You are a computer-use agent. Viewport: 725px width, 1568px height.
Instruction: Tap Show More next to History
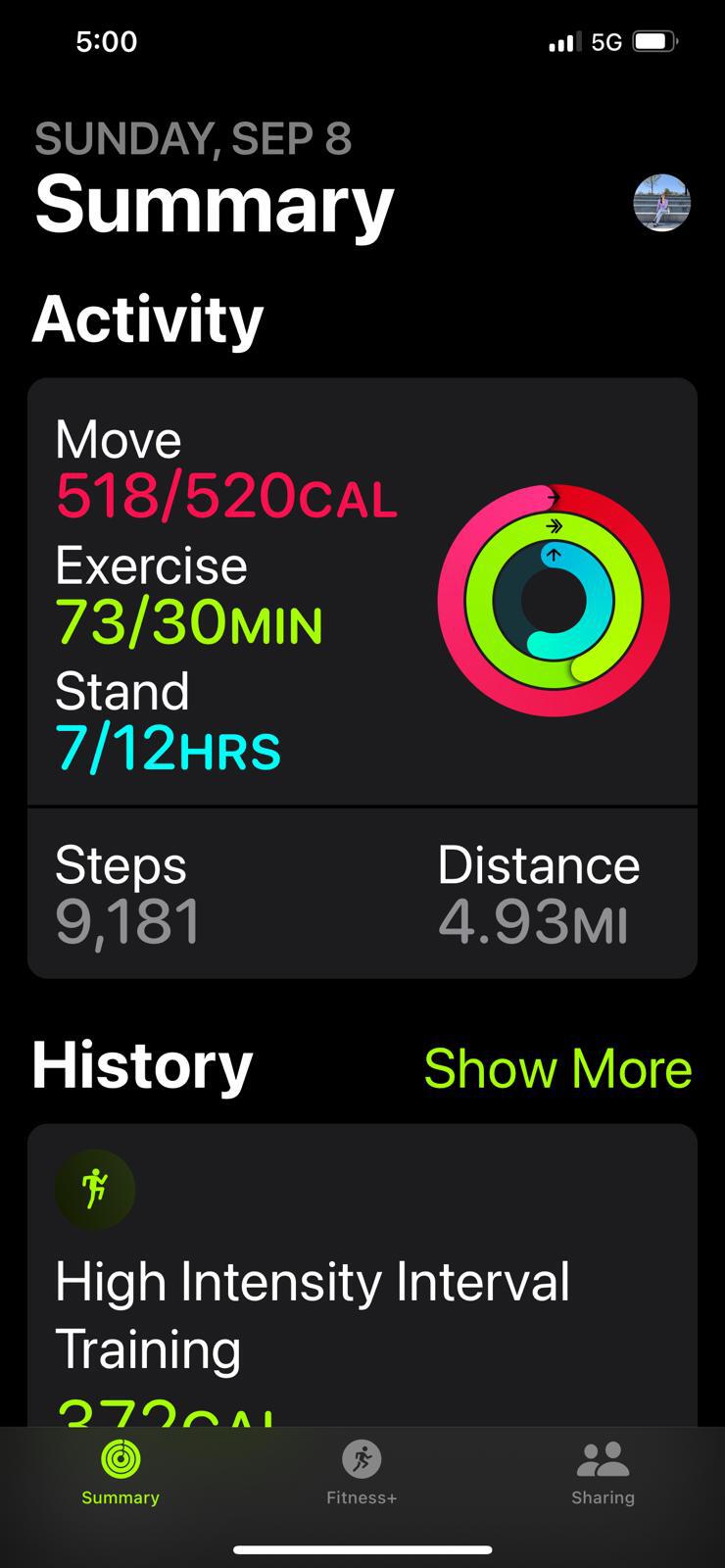[557, 1068]
